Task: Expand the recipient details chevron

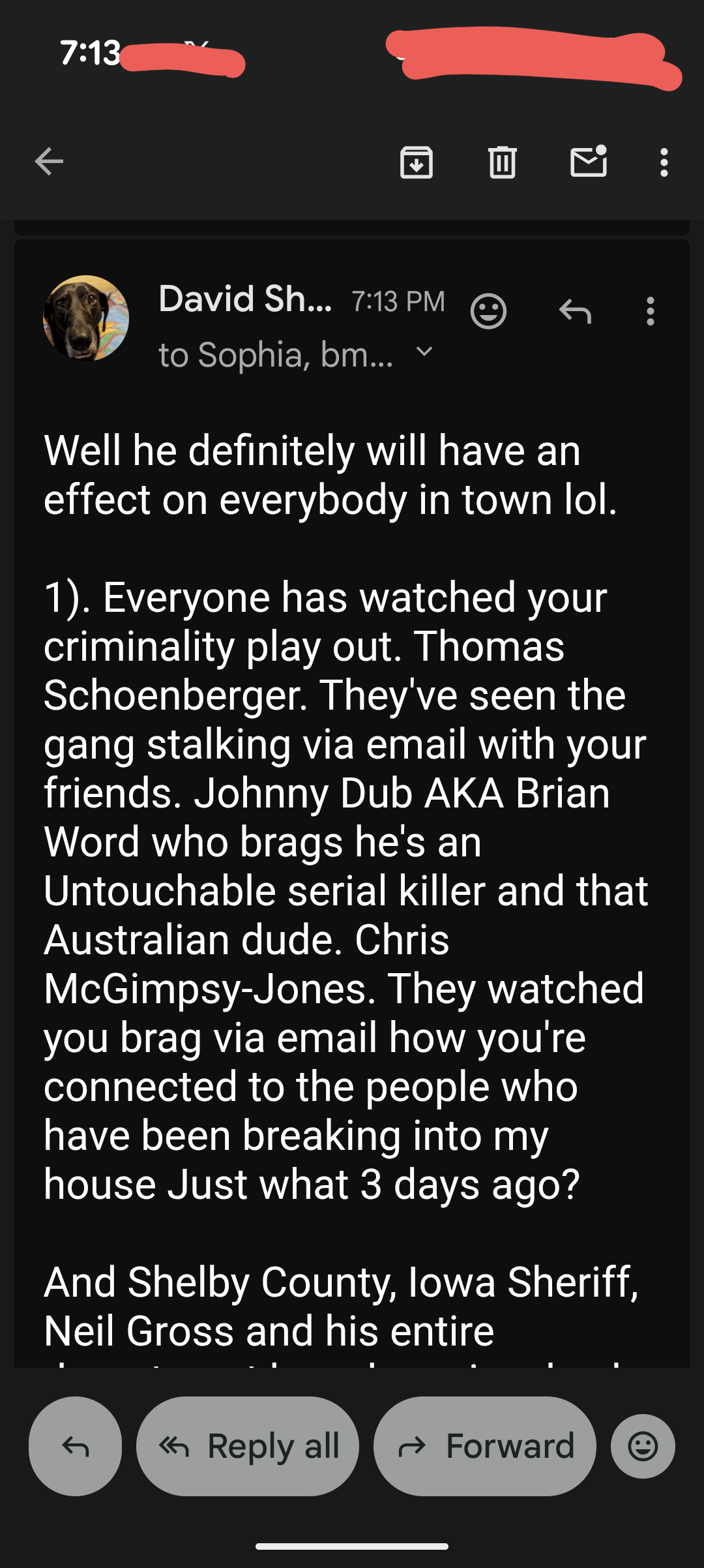Action: 424,352
